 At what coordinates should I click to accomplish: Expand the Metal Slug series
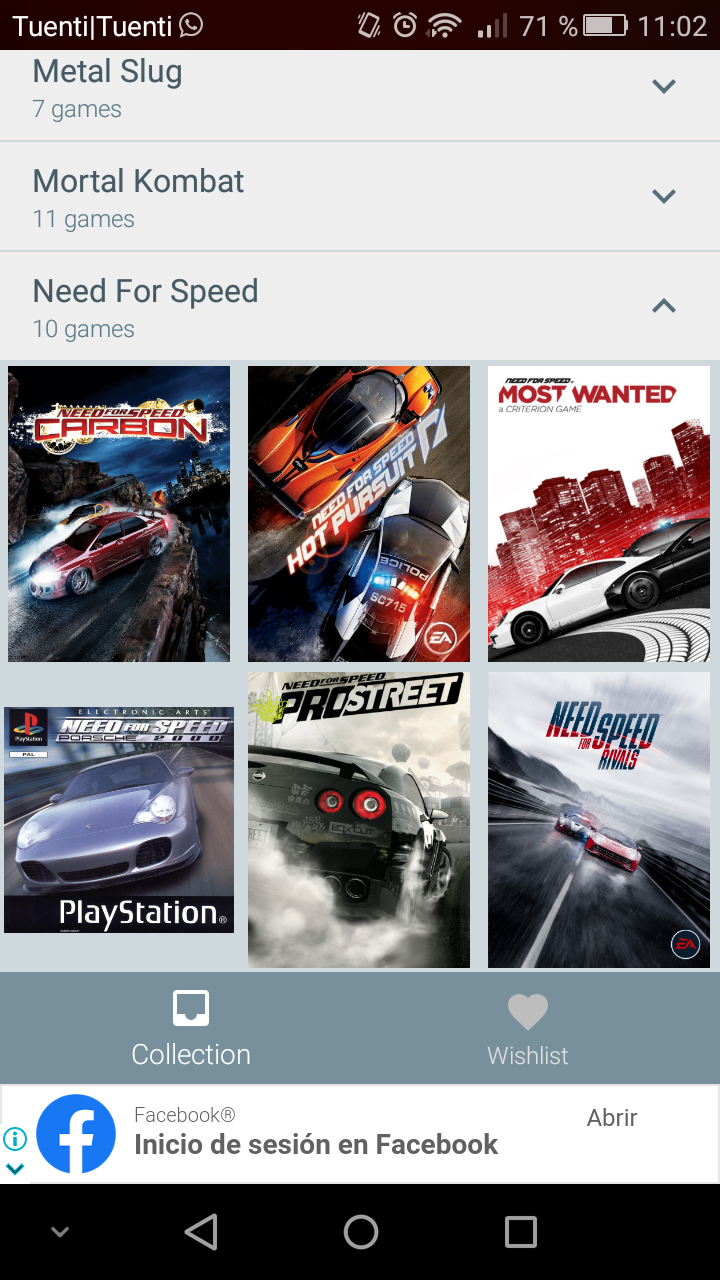coord(664,86)
